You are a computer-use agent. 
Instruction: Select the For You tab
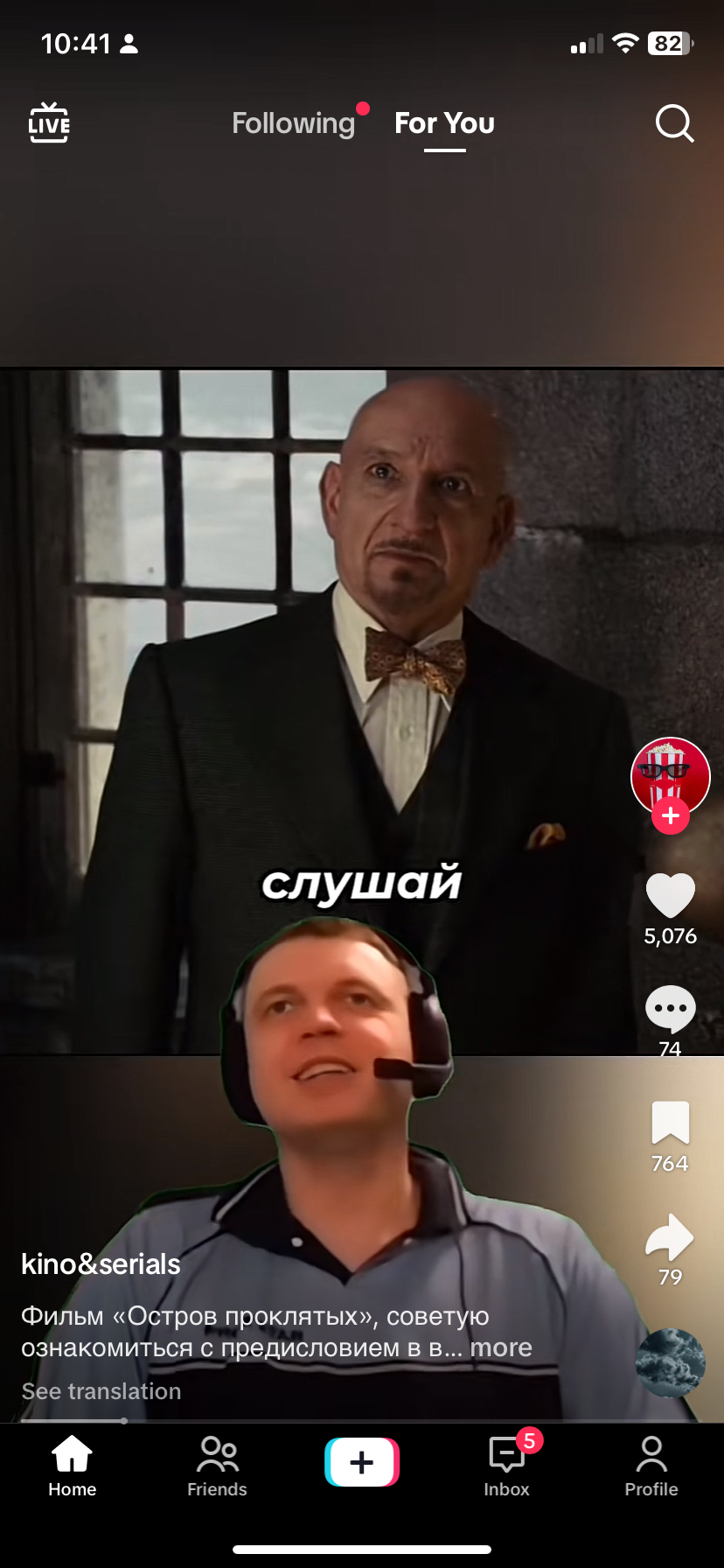pyautogui.click(x=444, y=123)
